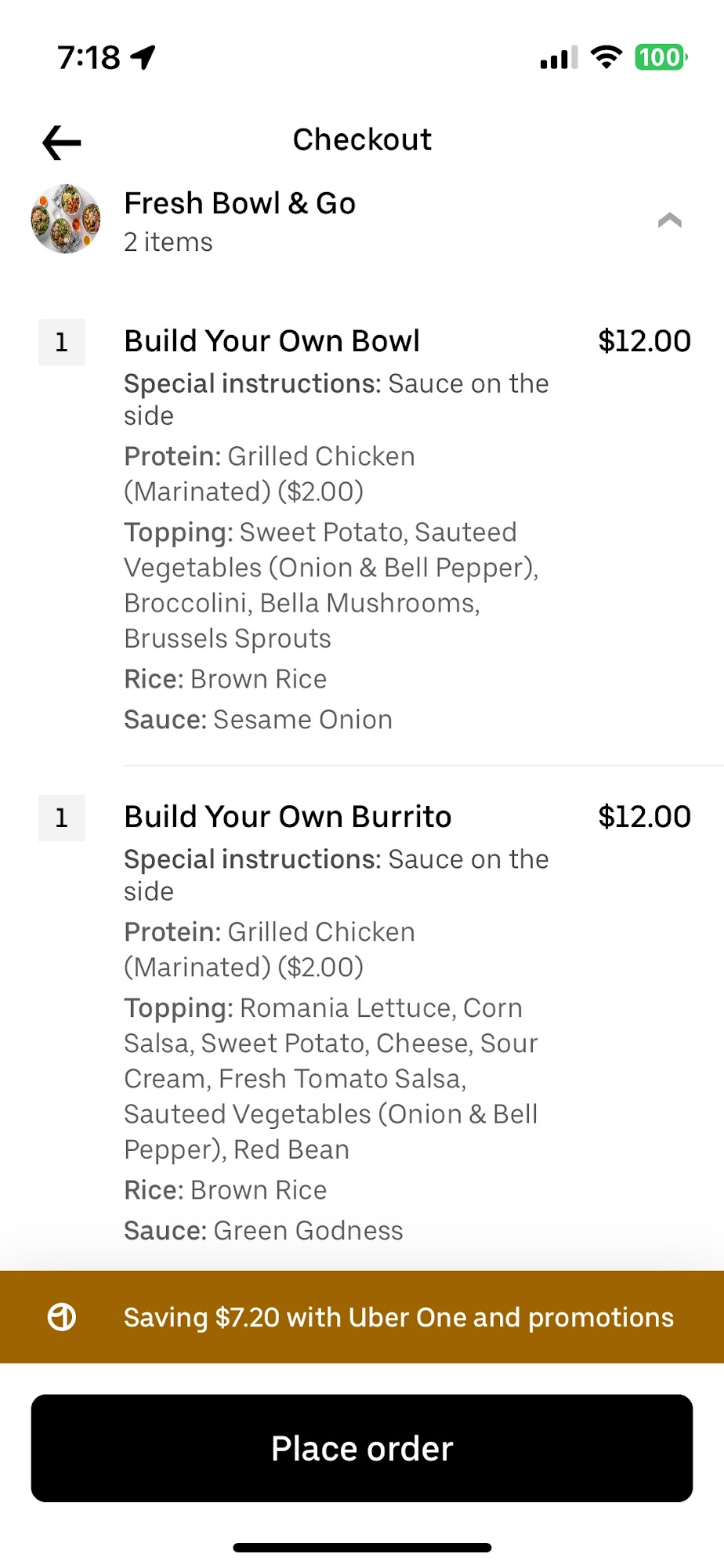The height and width of the screenshot is (1568, 724).
Task: Go back from Checkout
Action: [x=62, y=143]
